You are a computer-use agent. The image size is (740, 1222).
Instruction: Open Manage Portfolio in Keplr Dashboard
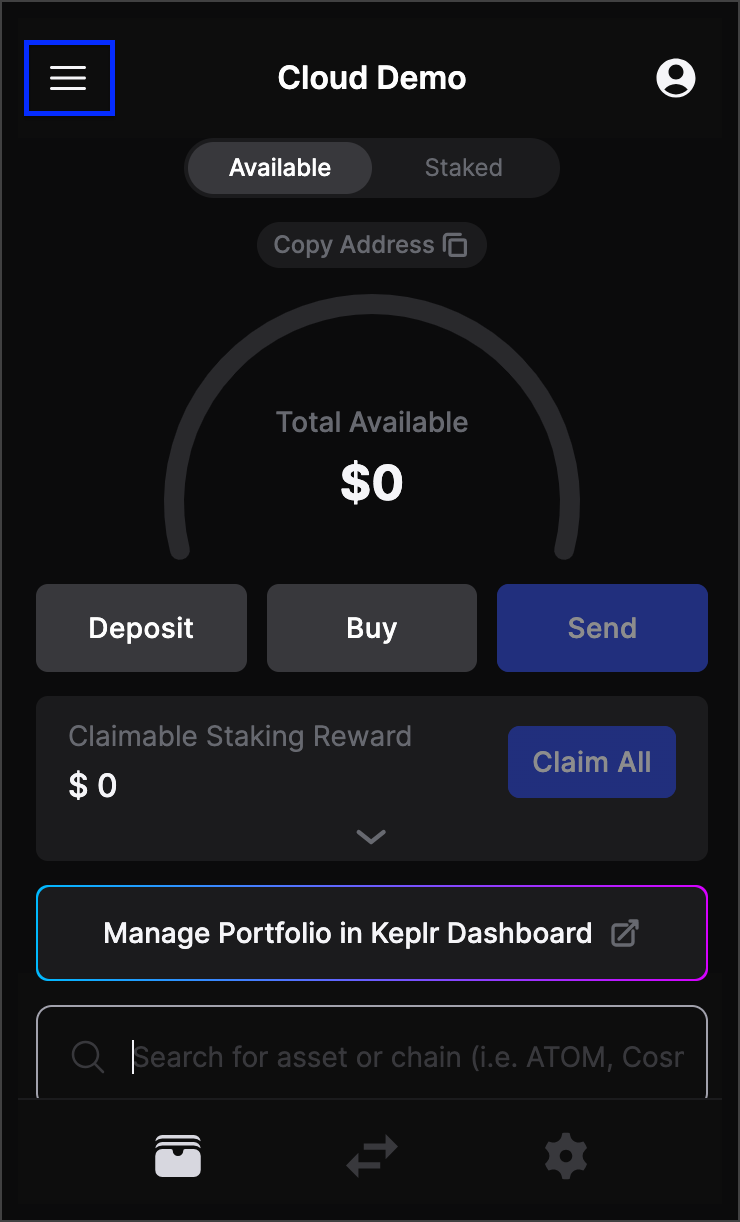coord(371,934)
